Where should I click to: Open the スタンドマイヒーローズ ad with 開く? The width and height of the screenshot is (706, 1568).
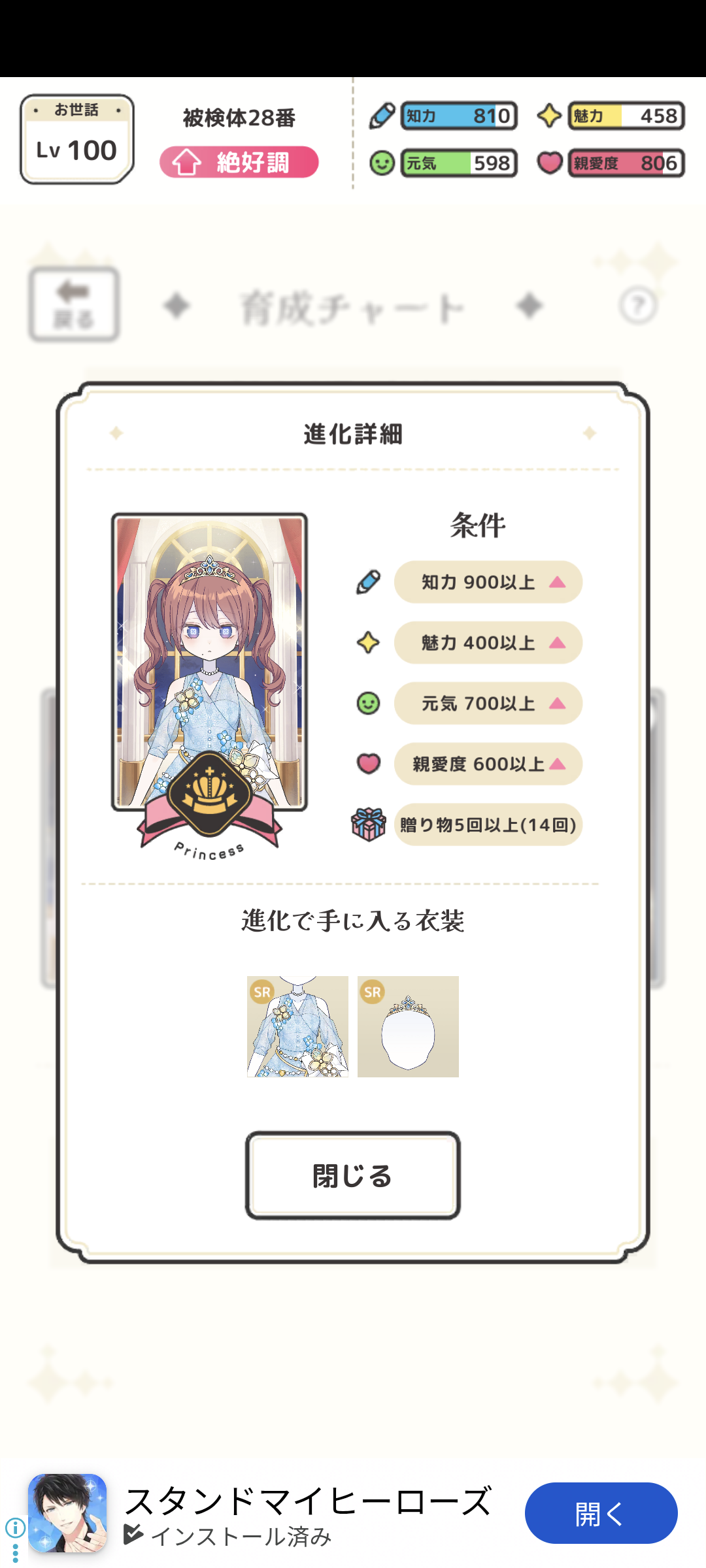tap(601, 1513)
